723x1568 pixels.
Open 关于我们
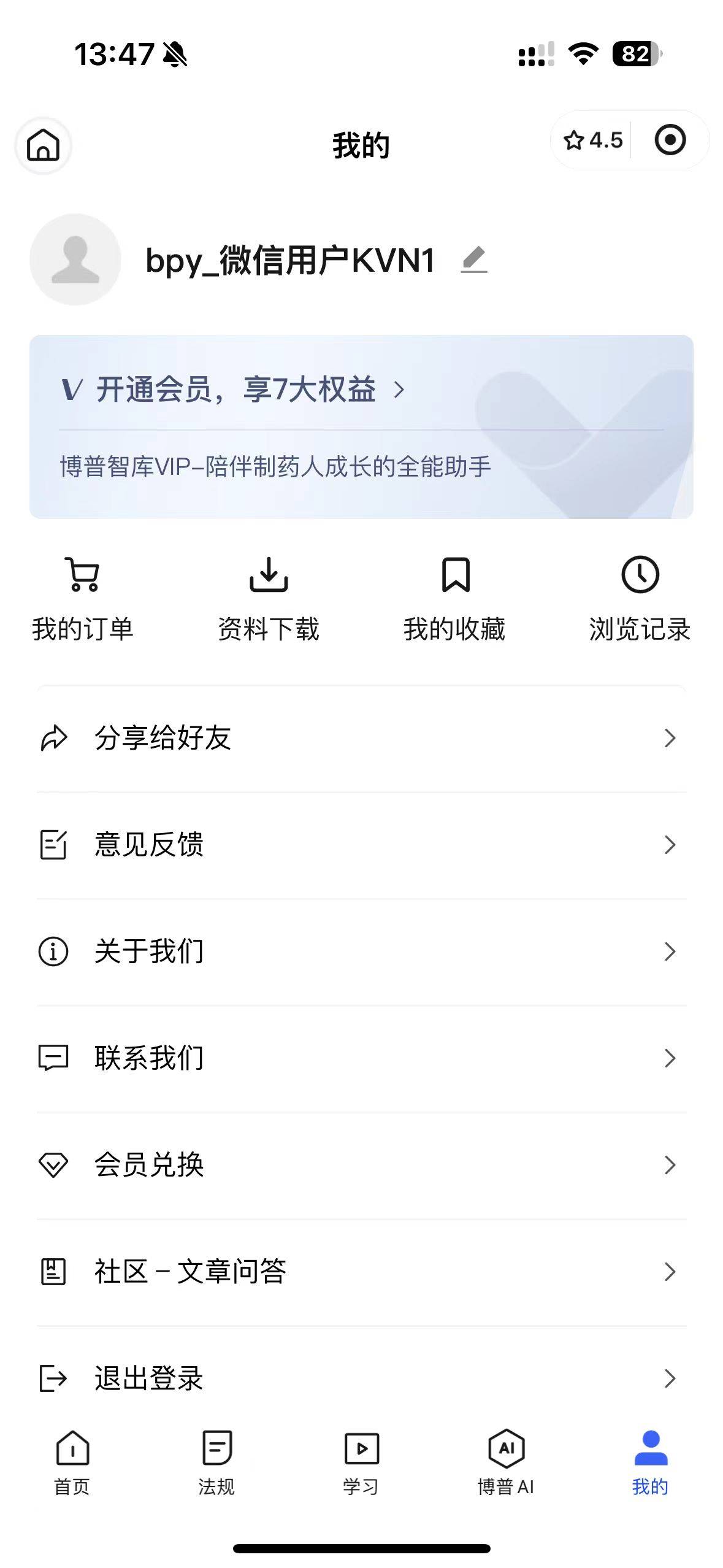361,951
